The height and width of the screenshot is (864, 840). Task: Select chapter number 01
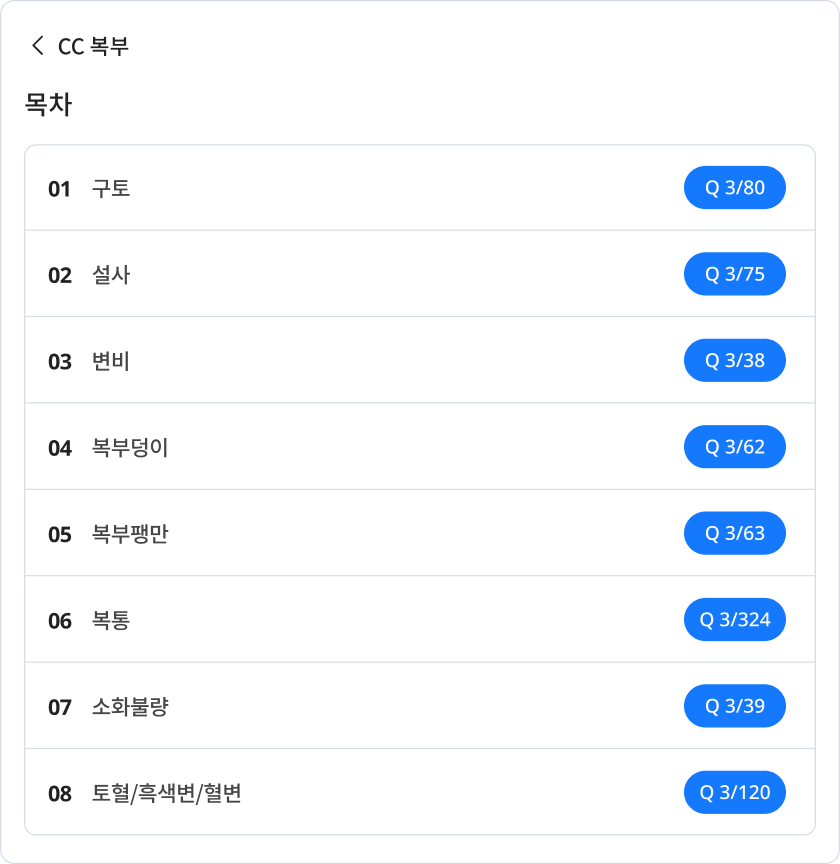coord(58,187)
